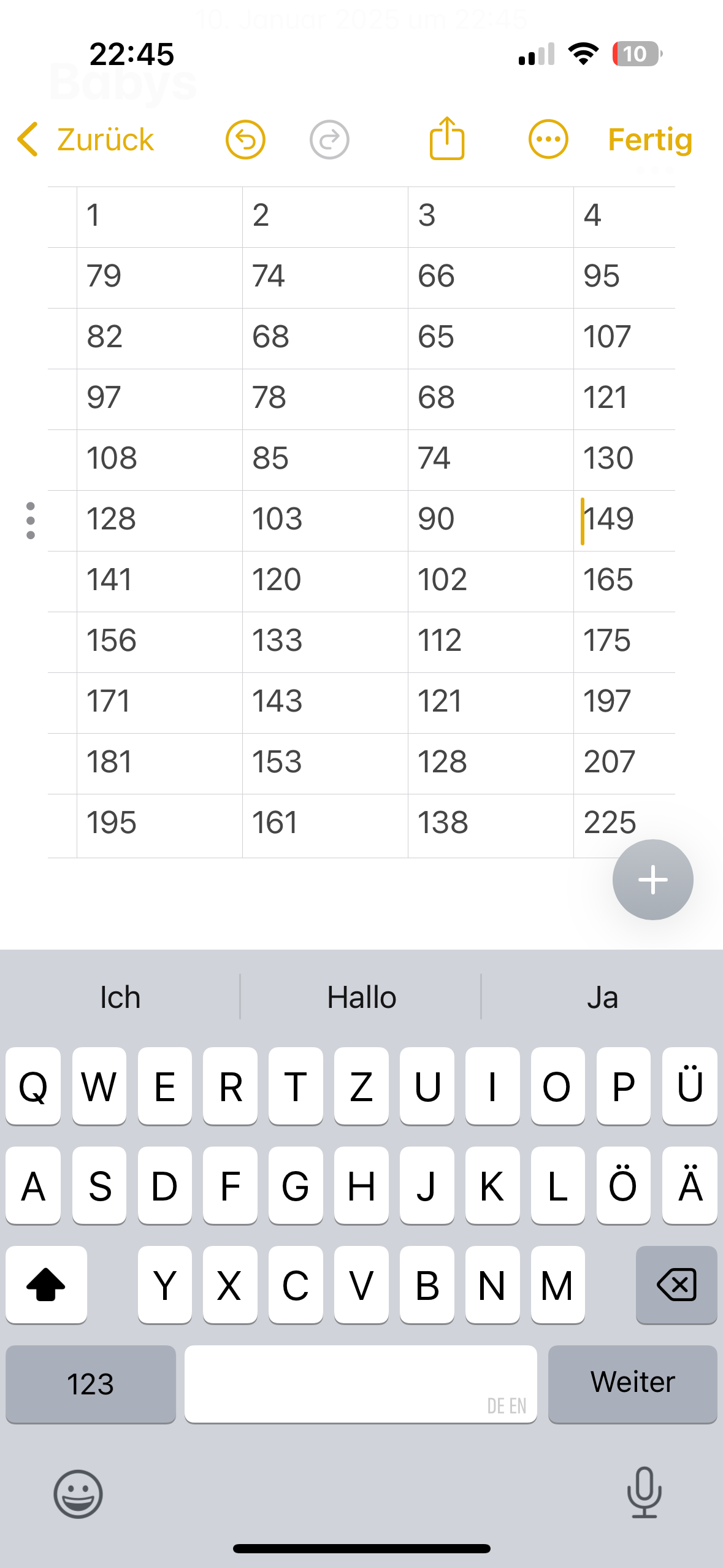Open the more options ellipsis menu
Screen dimensions: 723x1568
click(548, 139)
